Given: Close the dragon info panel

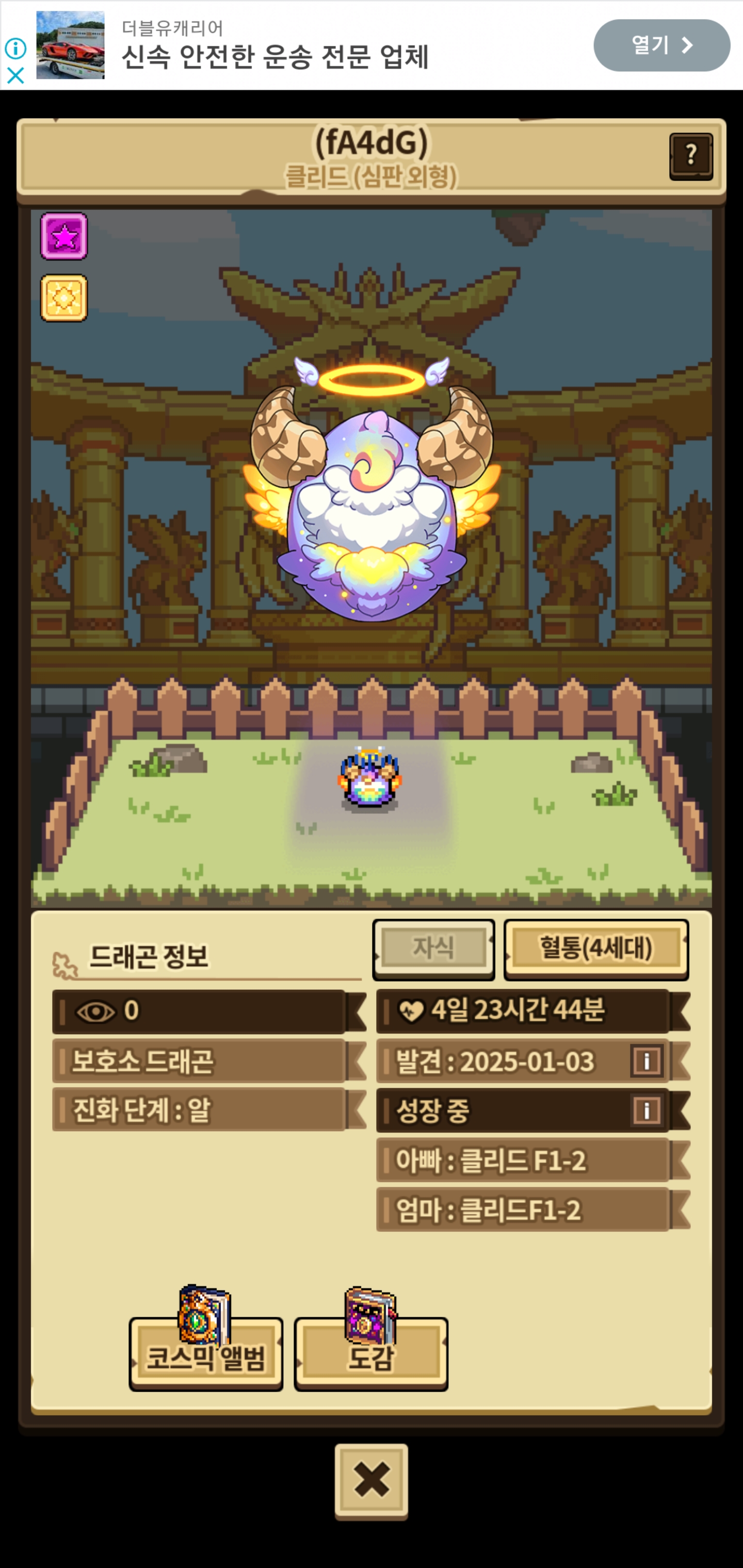Looking at the screenshot, I should pos(371,1480).
